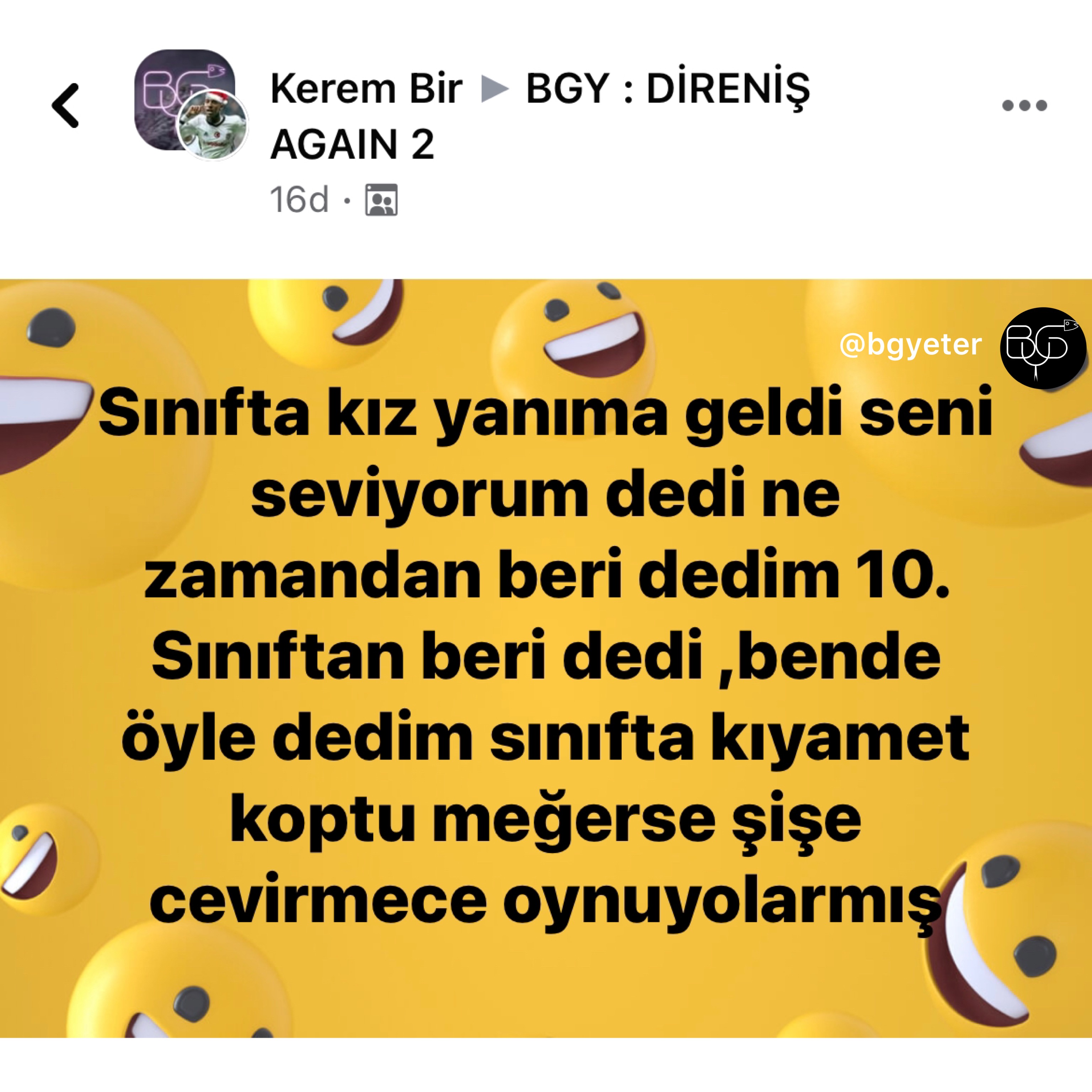The width and height of the screenshot is (1092, 1092).
Task: Tap the profile picture beside Kerem Bir
Action: (213, 125)
